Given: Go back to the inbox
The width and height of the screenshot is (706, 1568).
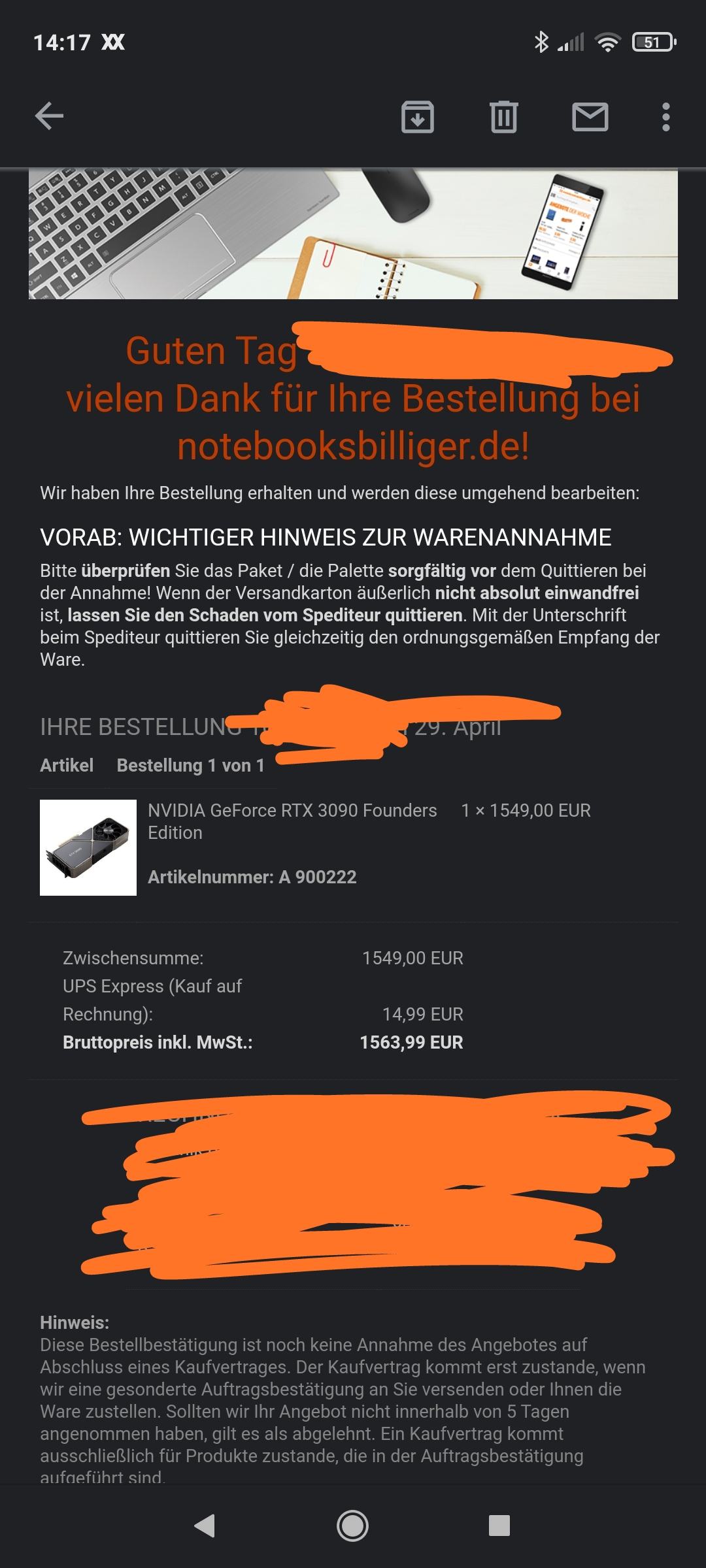Looking at the screenshot, I should coord(49,117).
